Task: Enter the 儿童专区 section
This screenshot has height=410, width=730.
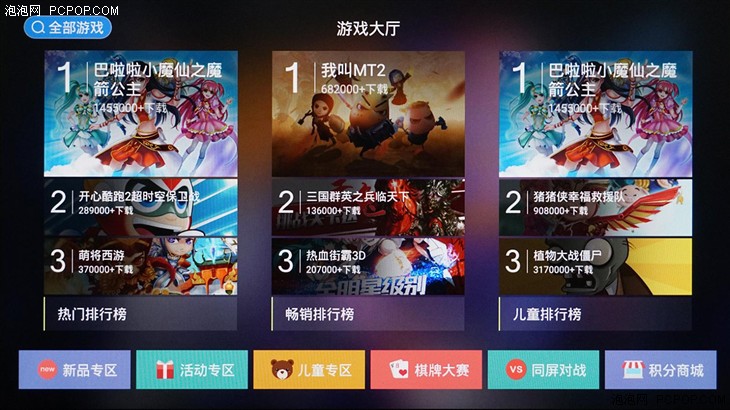Action: tap(309, 370)
